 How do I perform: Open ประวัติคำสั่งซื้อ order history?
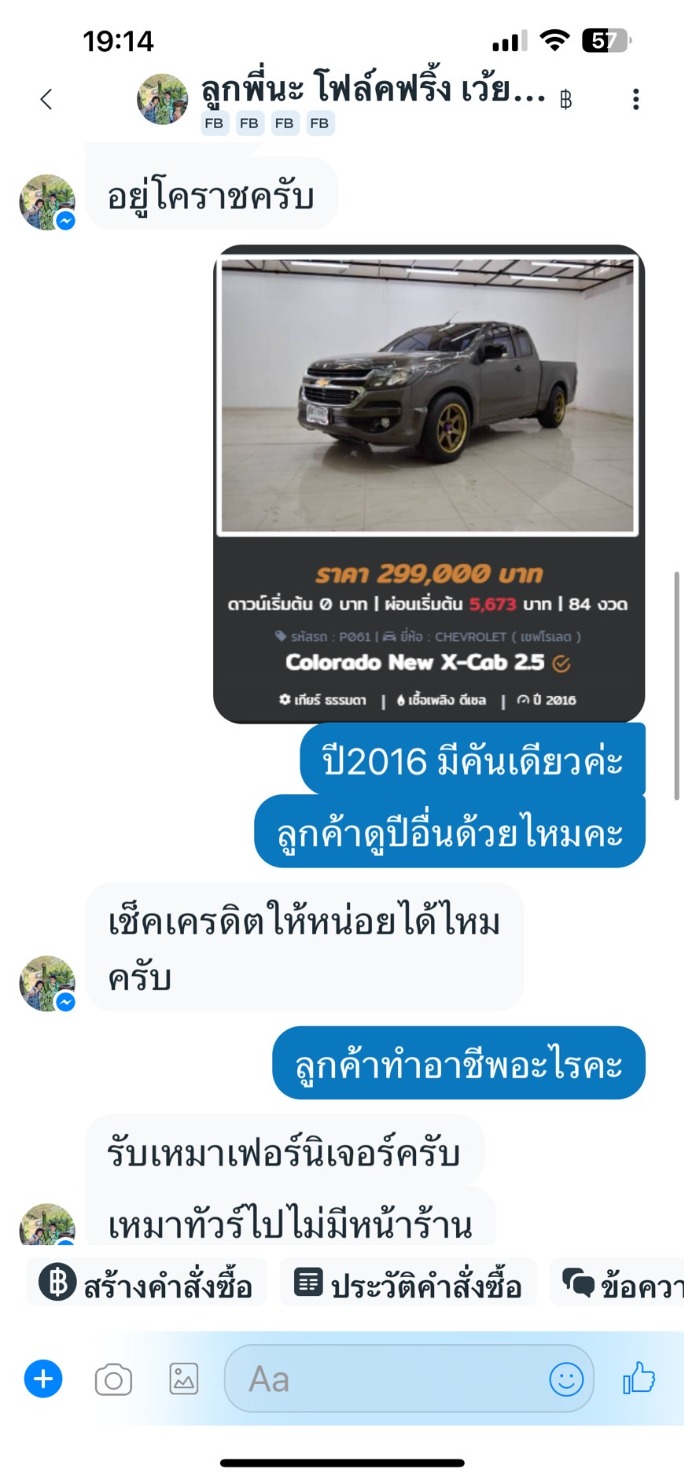(408, 1283)
